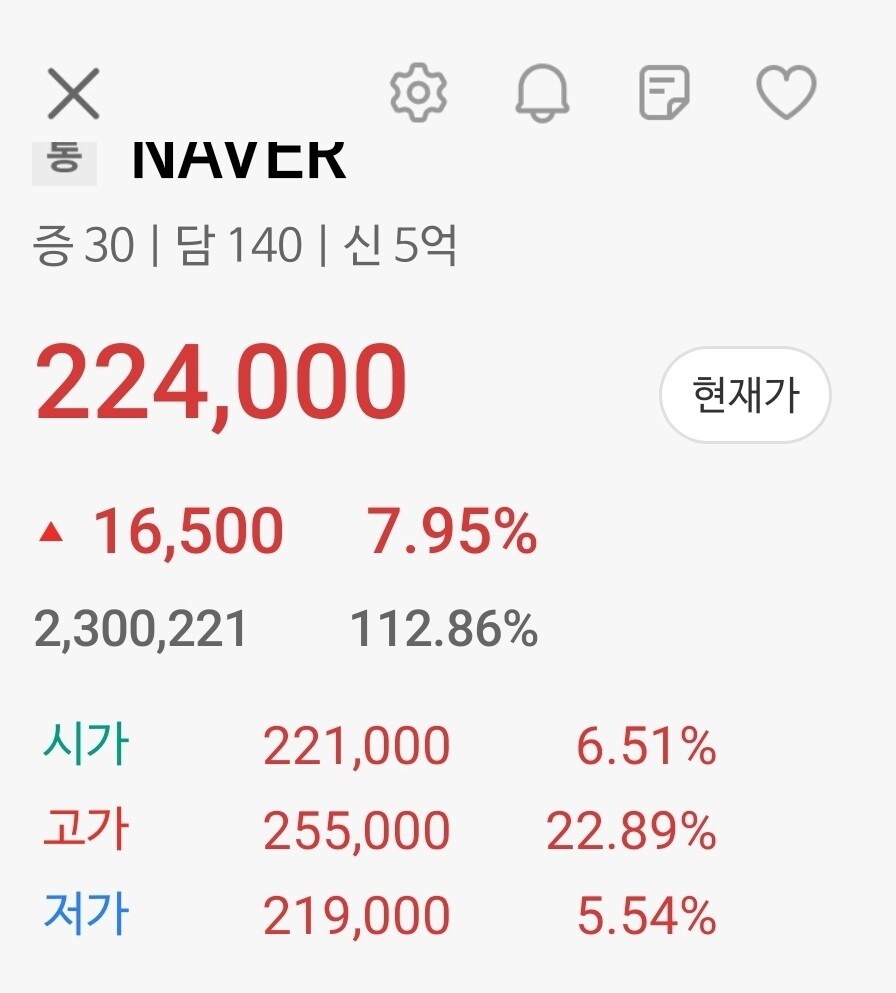
Task: Open the settings gear
Action: tap(418, 92)
